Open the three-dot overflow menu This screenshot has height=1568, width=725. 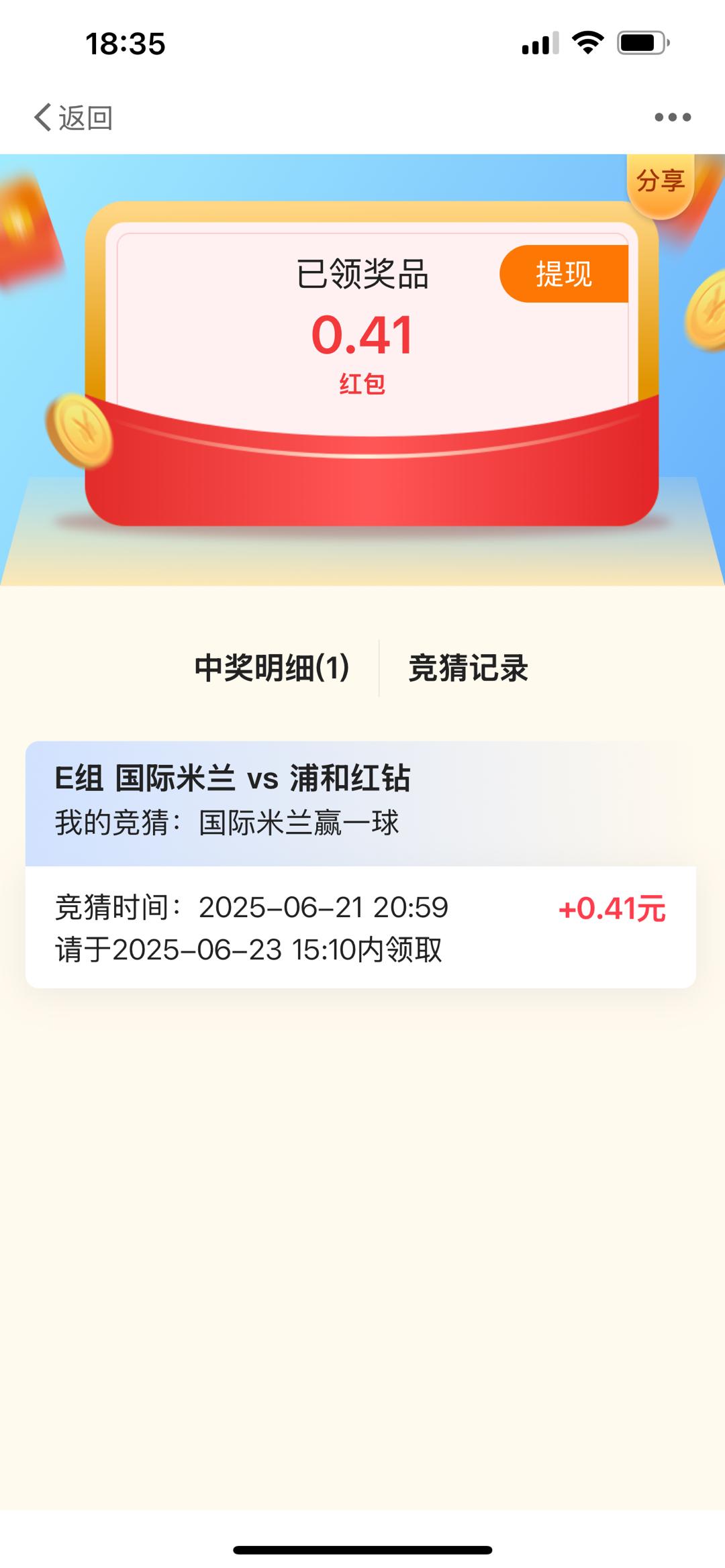point(672,117)
